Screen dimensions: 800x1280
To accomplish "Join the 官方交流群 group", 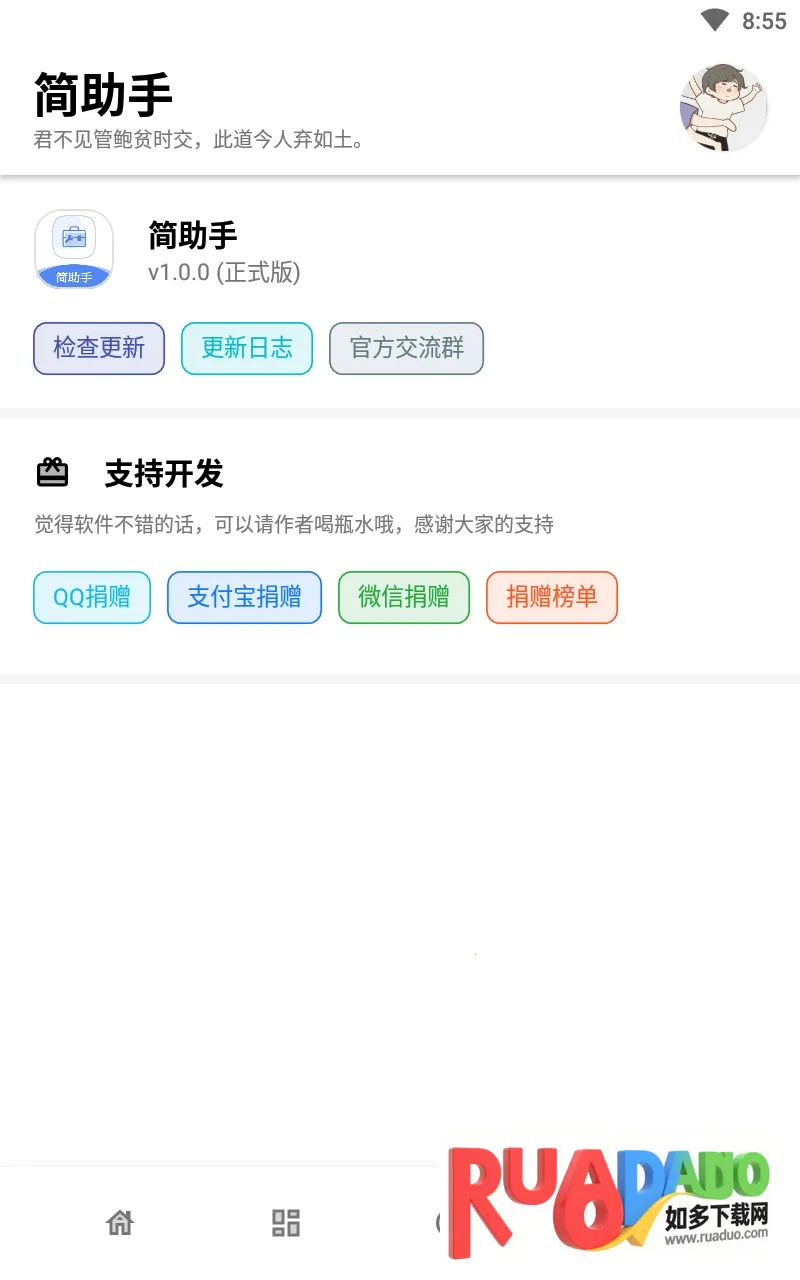I will [x=406, y=348].
